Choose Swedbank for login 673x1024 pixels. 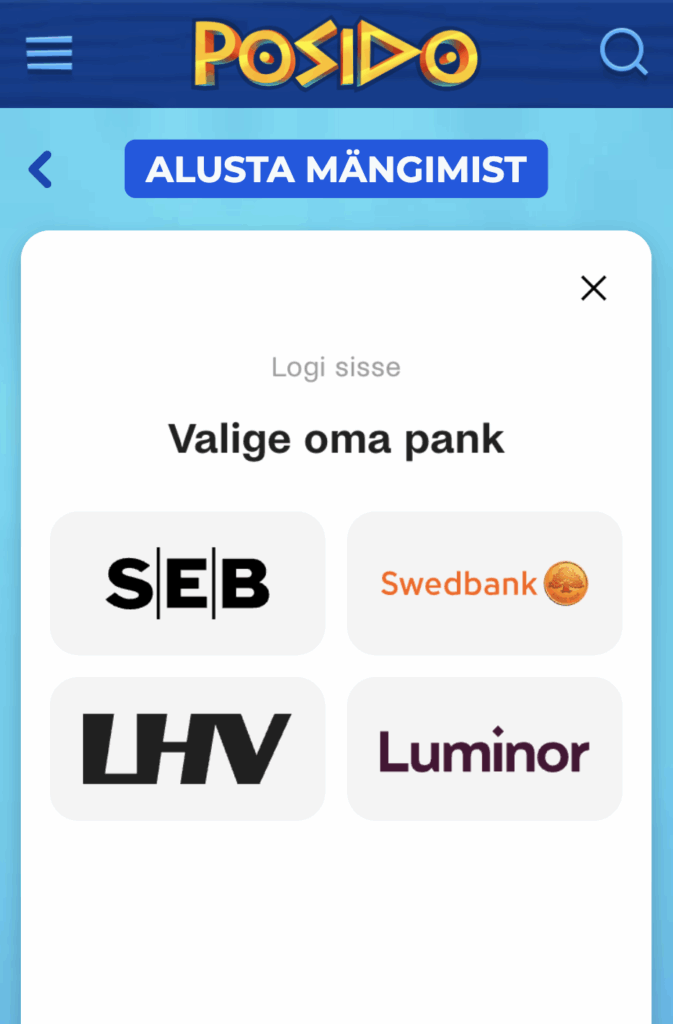pyautogui.click(x=484, y=583)
